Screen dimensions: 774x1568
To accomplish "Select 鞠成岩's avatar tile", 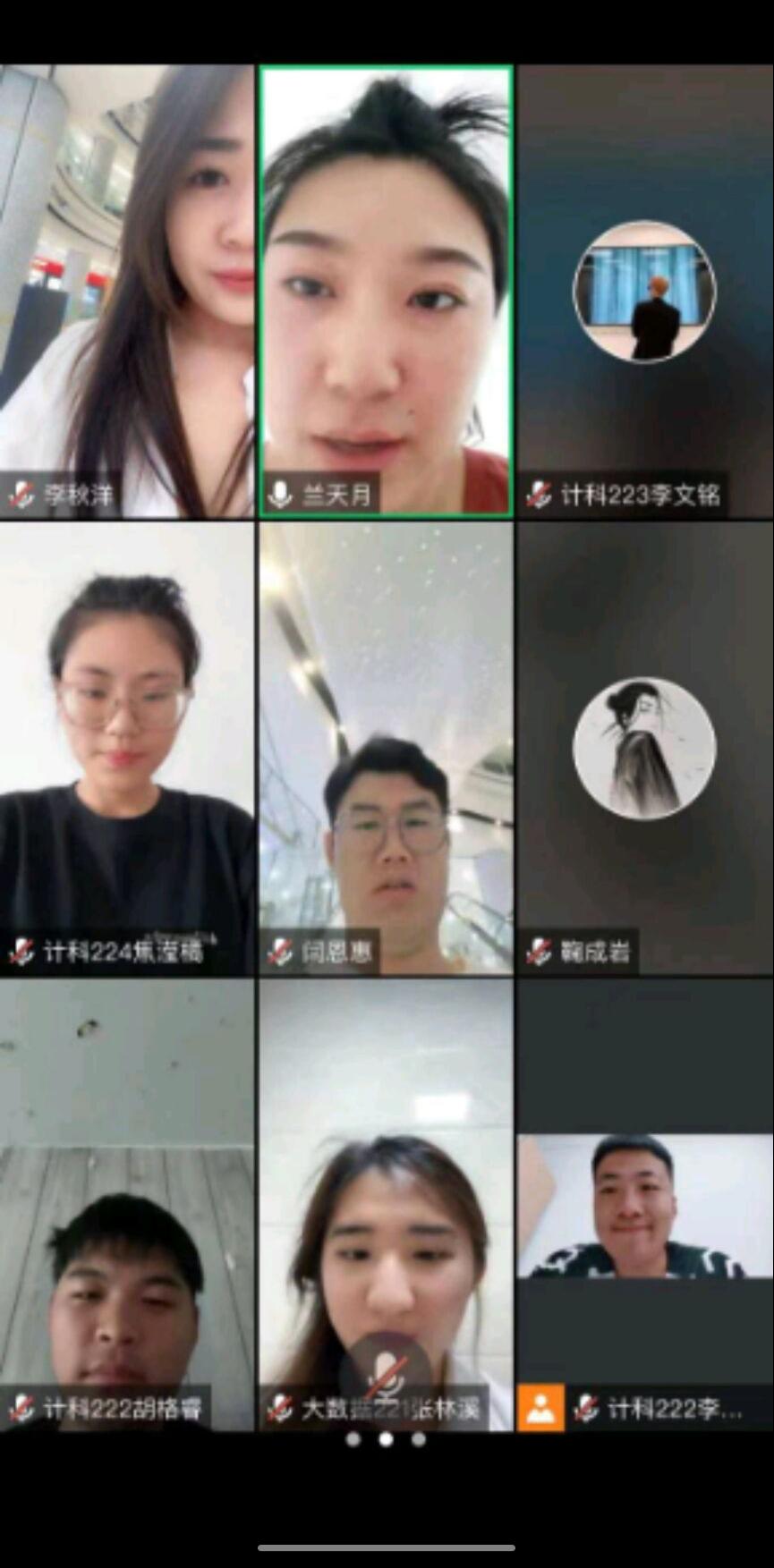I will pyautogui.click(x=644, y=748).
